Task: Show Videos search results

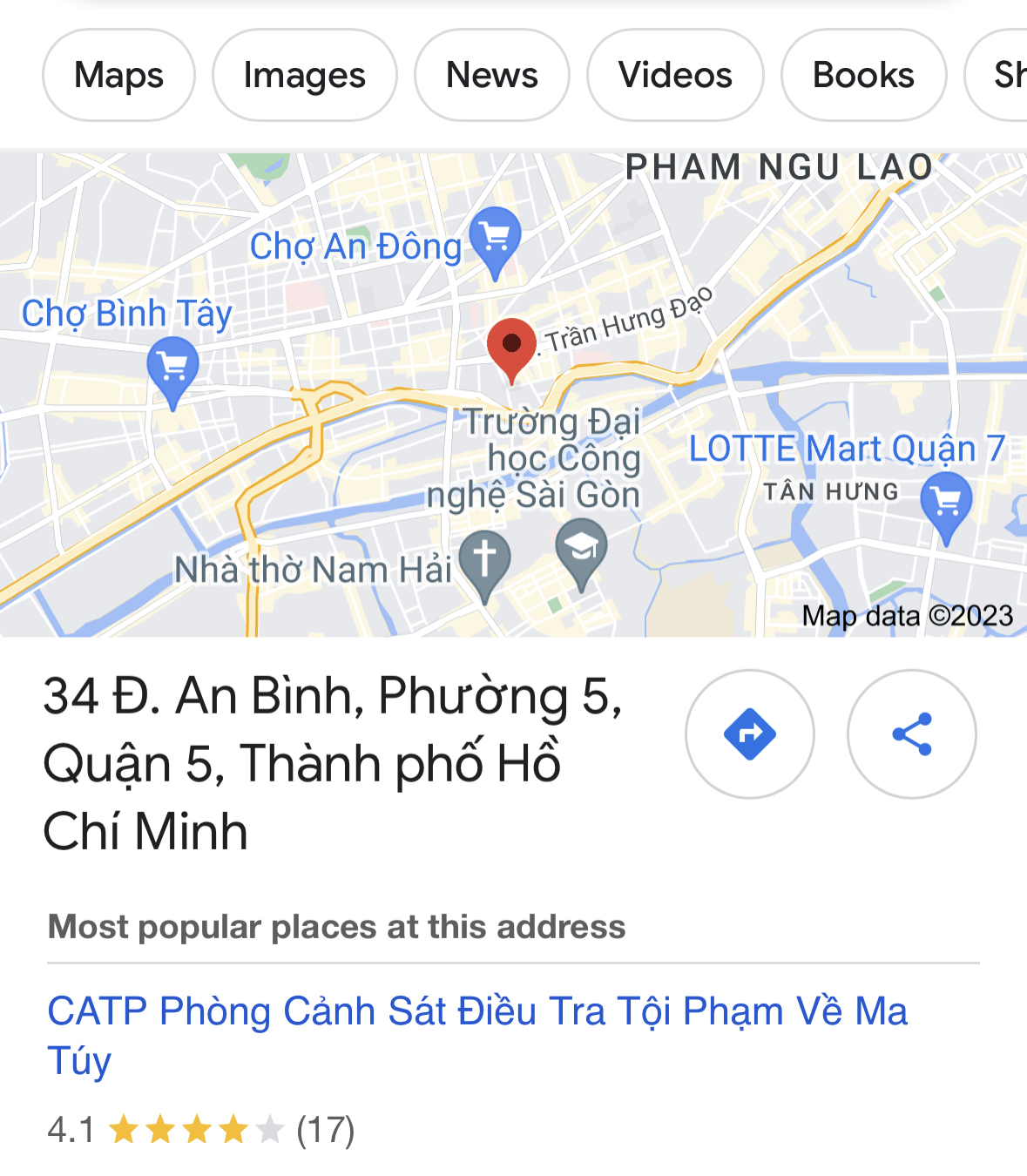Action: click(675, 76)
